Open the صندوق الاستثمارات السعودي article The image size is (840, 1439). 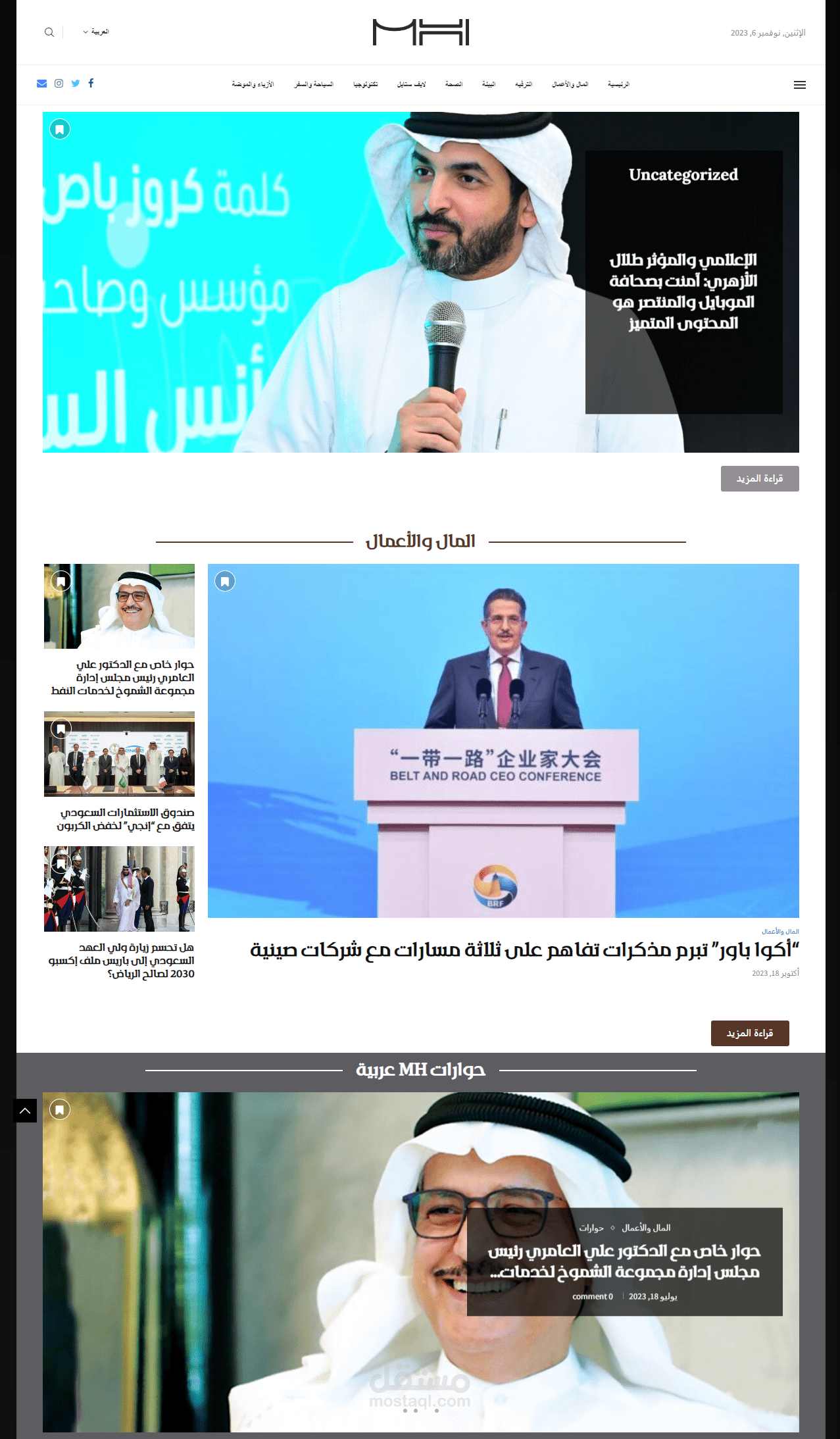tap(125, 819)
